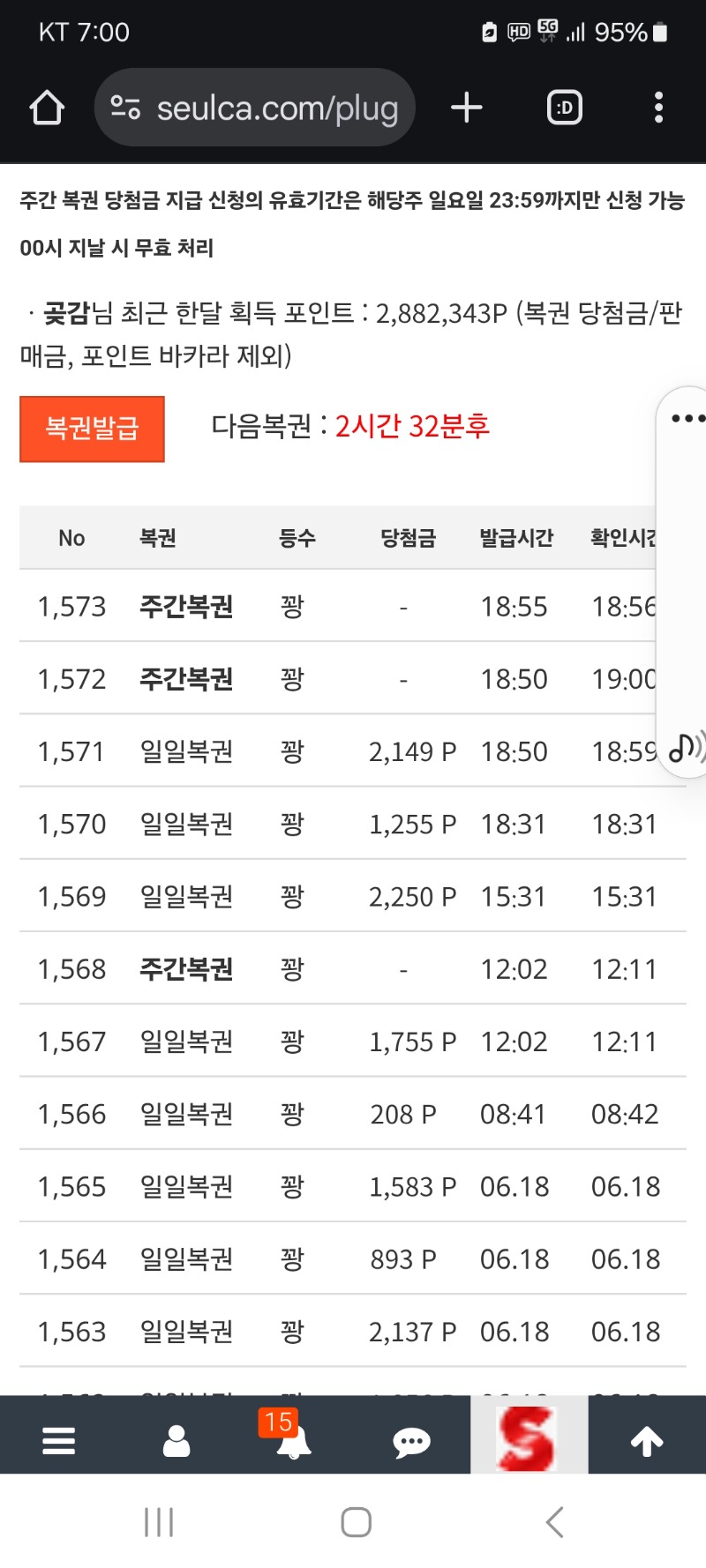Open the tab switcher
The image size is (706, 1568).
564,108
